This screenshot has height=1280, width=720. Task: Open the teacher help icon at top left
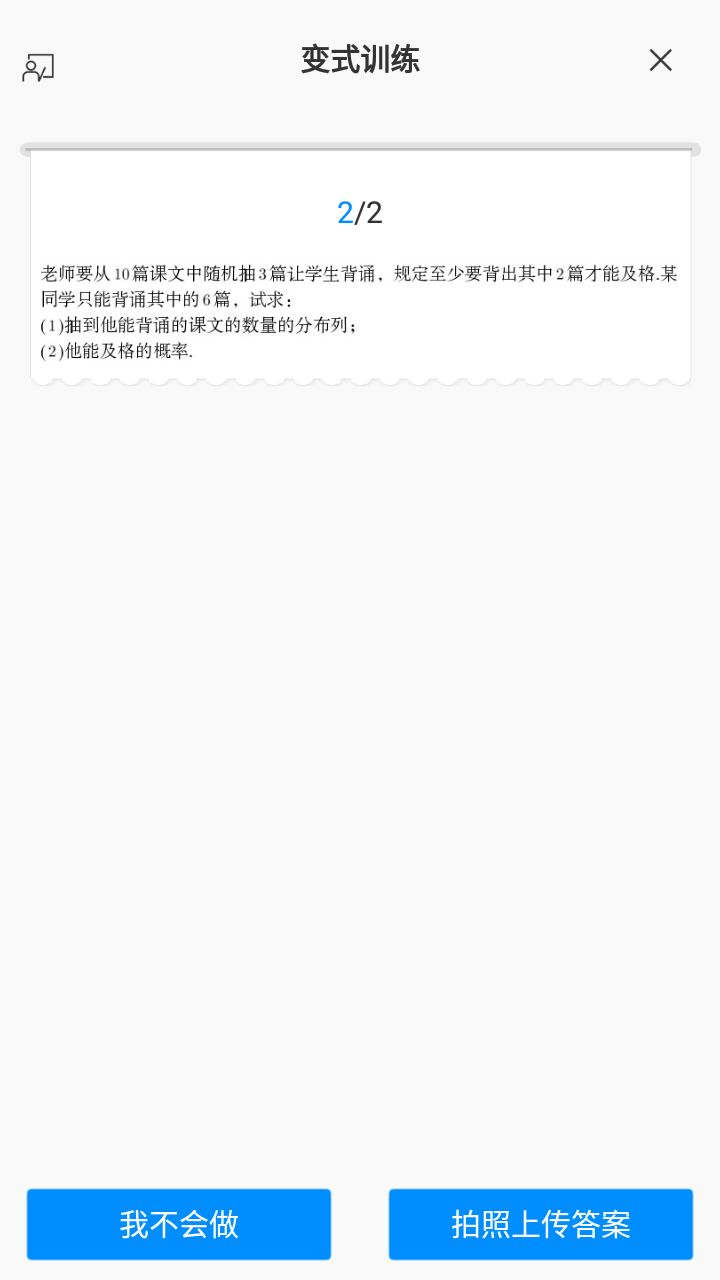(x=38, y=67)
